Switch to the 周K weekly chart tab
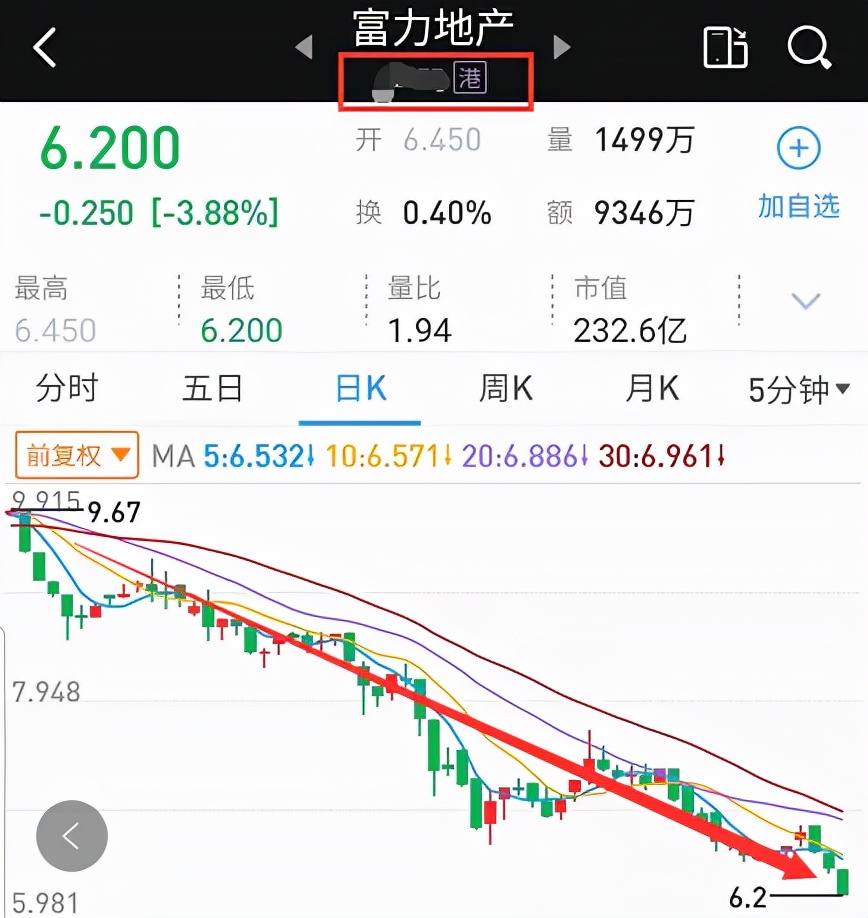 pyautogui.click(x=505, y=389)
